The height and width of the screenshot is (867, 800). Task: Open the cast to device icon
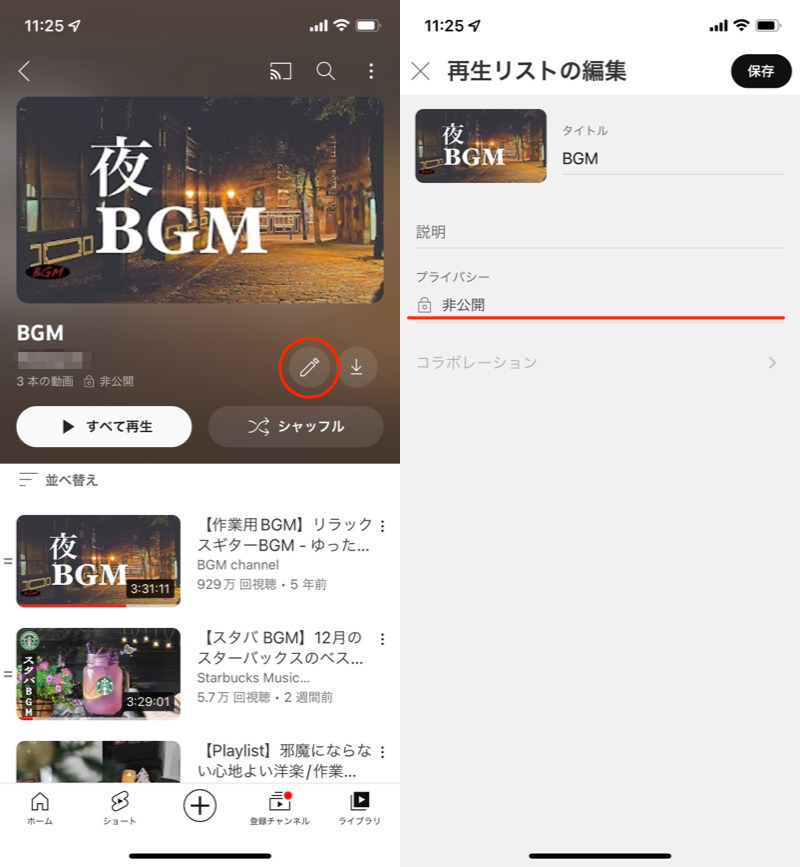(281, 71)
